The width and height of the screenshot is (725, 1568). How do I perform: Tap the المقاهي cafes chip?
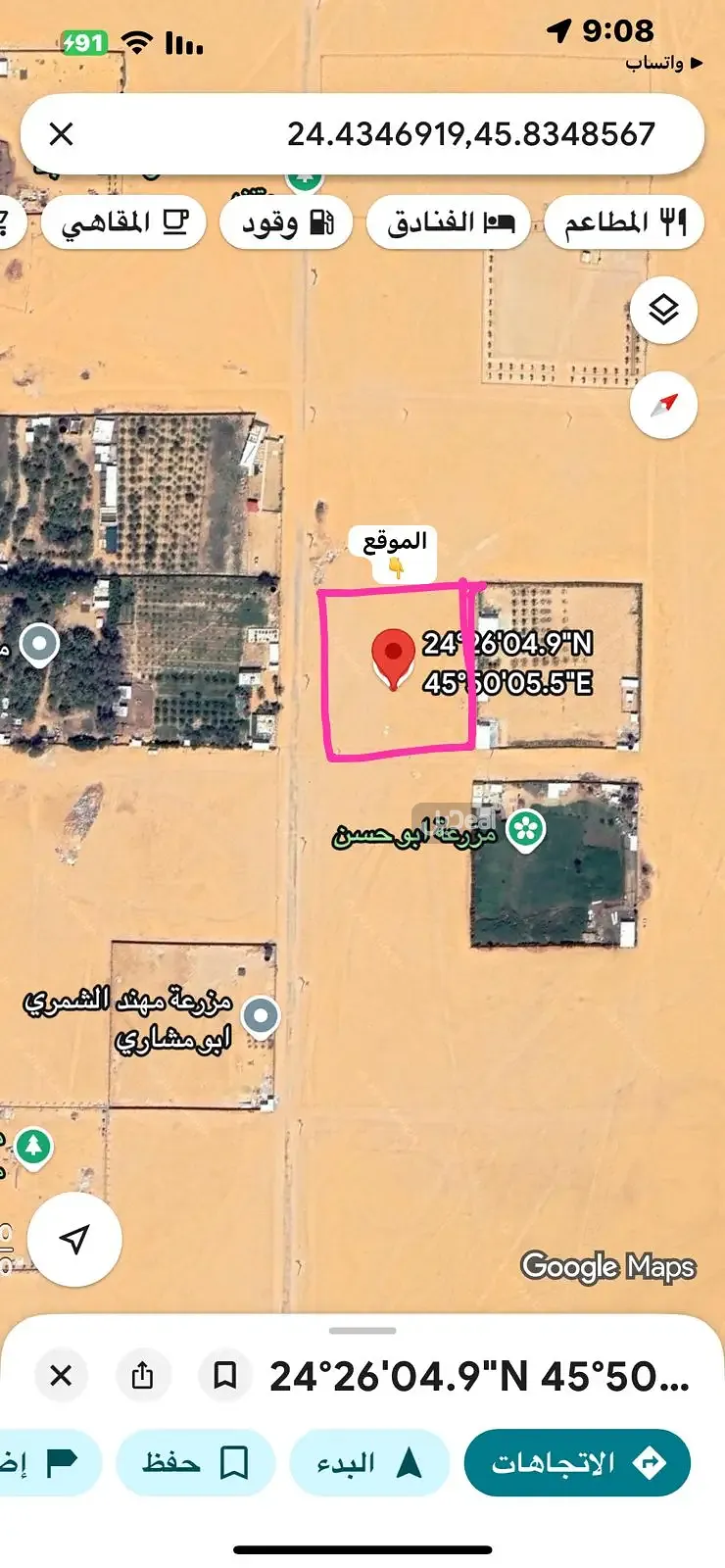click(x=123, y=222)
